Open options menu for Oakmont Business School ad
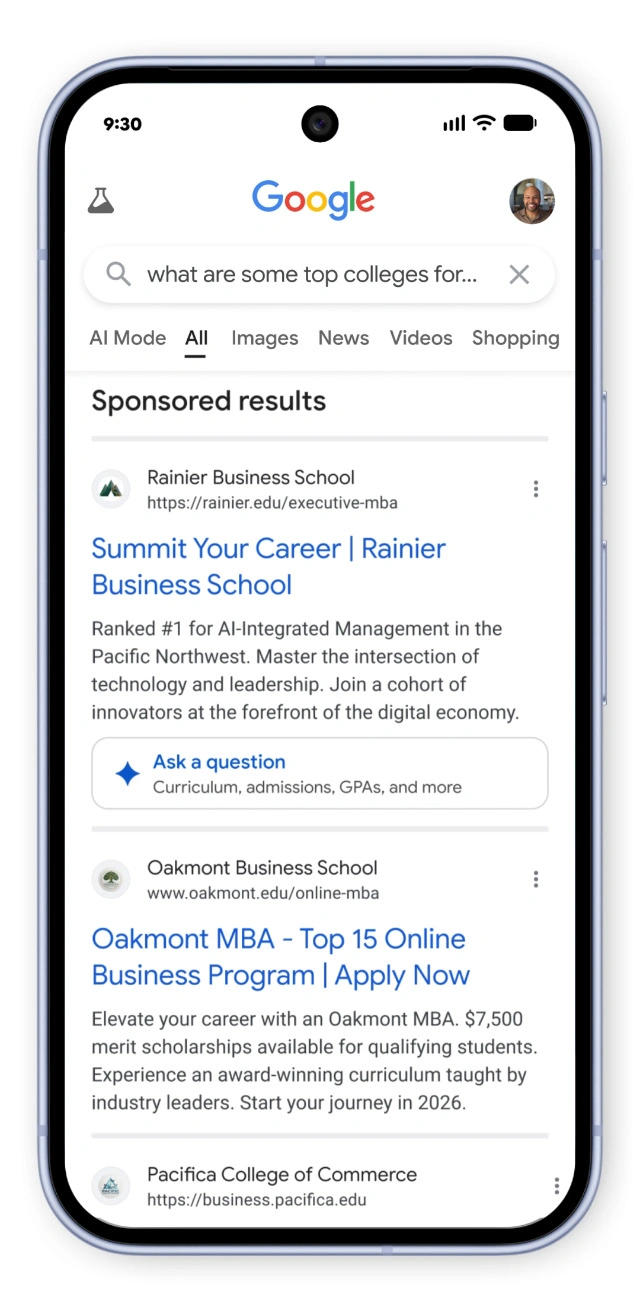The width and height of the screenshot is (640, 1304). tap(536, 879)
